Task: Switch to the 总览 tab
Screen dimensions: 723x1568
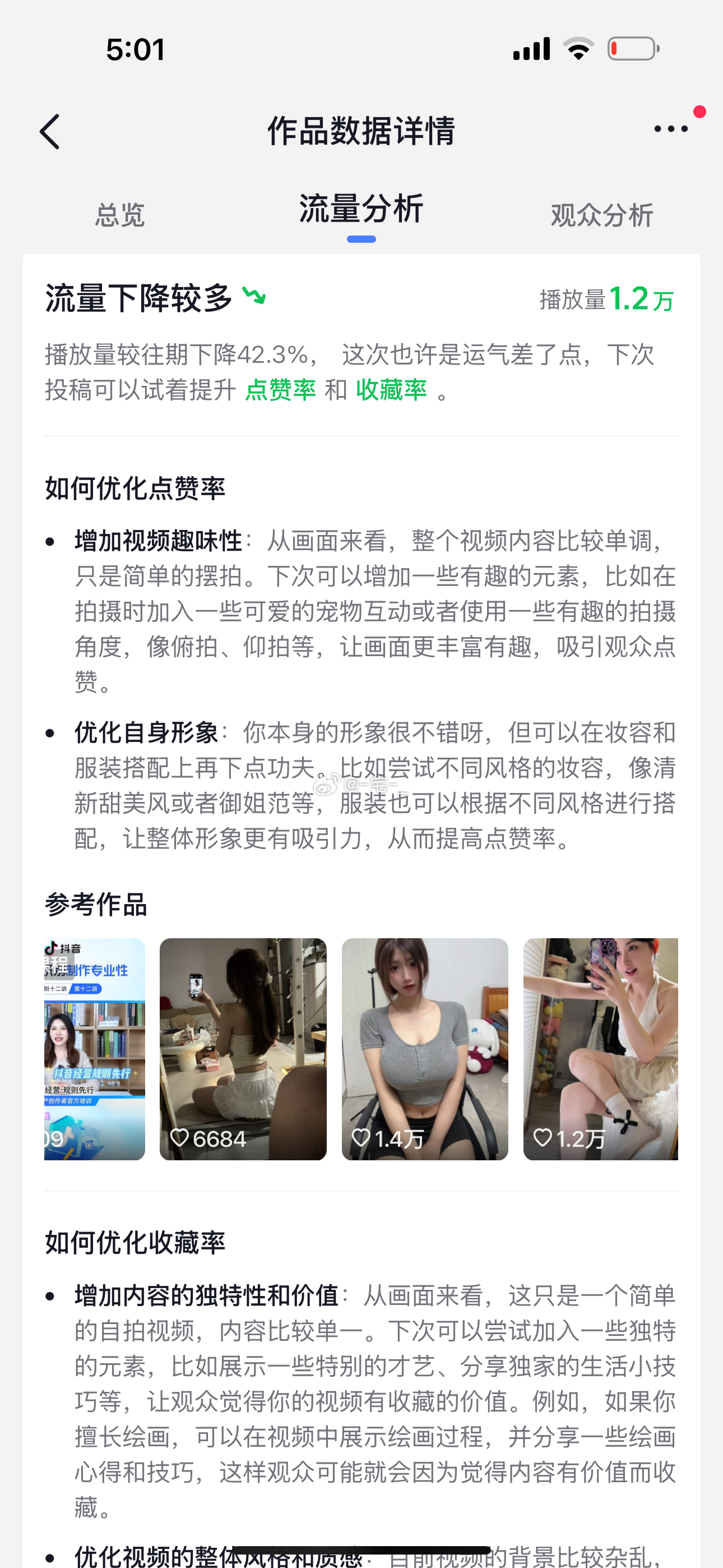Action: point(120,215)
